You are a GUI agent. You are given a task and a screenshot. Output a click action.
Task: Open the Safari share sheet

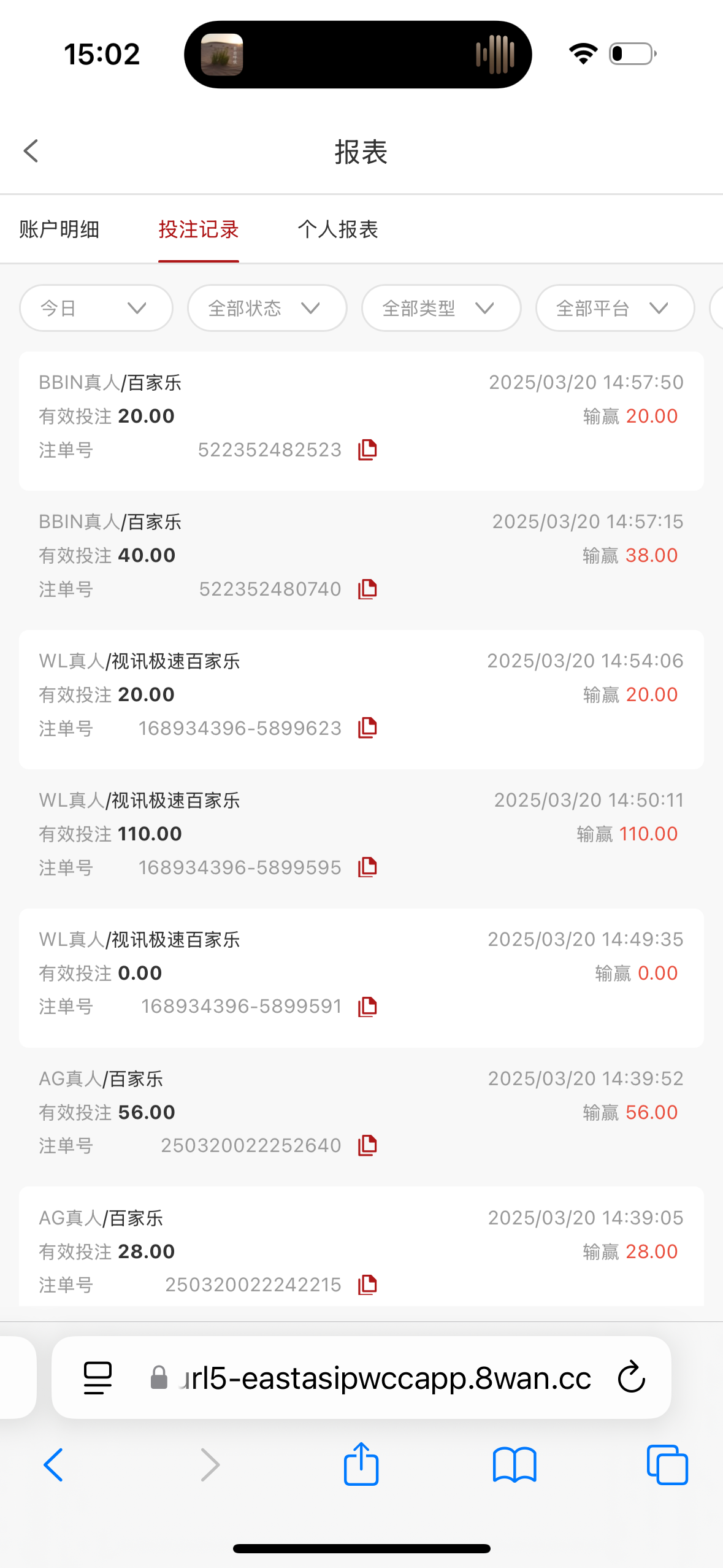(361, 1464)
